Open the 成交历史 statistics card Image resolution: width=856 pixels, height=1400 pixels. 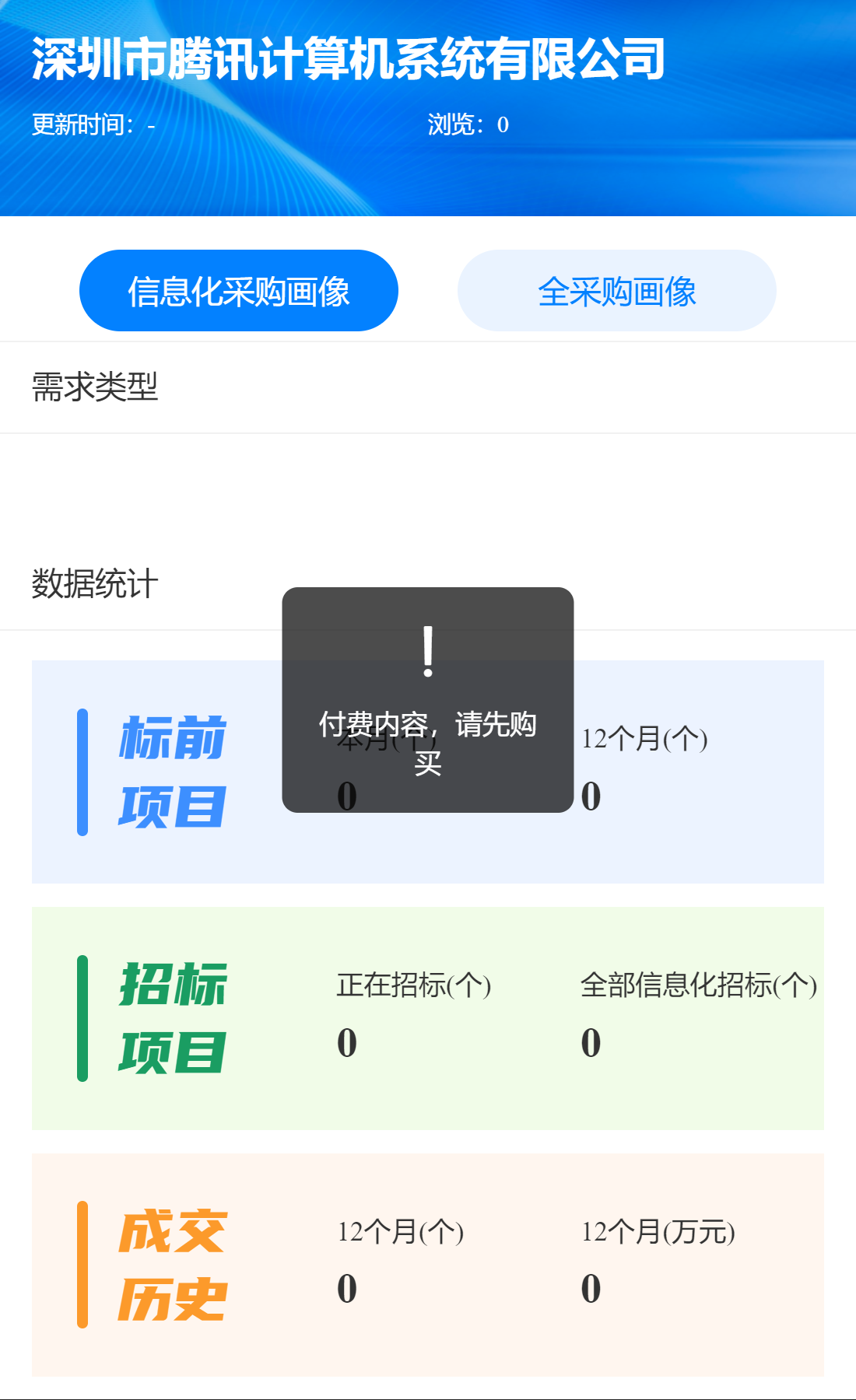pos(428,1265)
